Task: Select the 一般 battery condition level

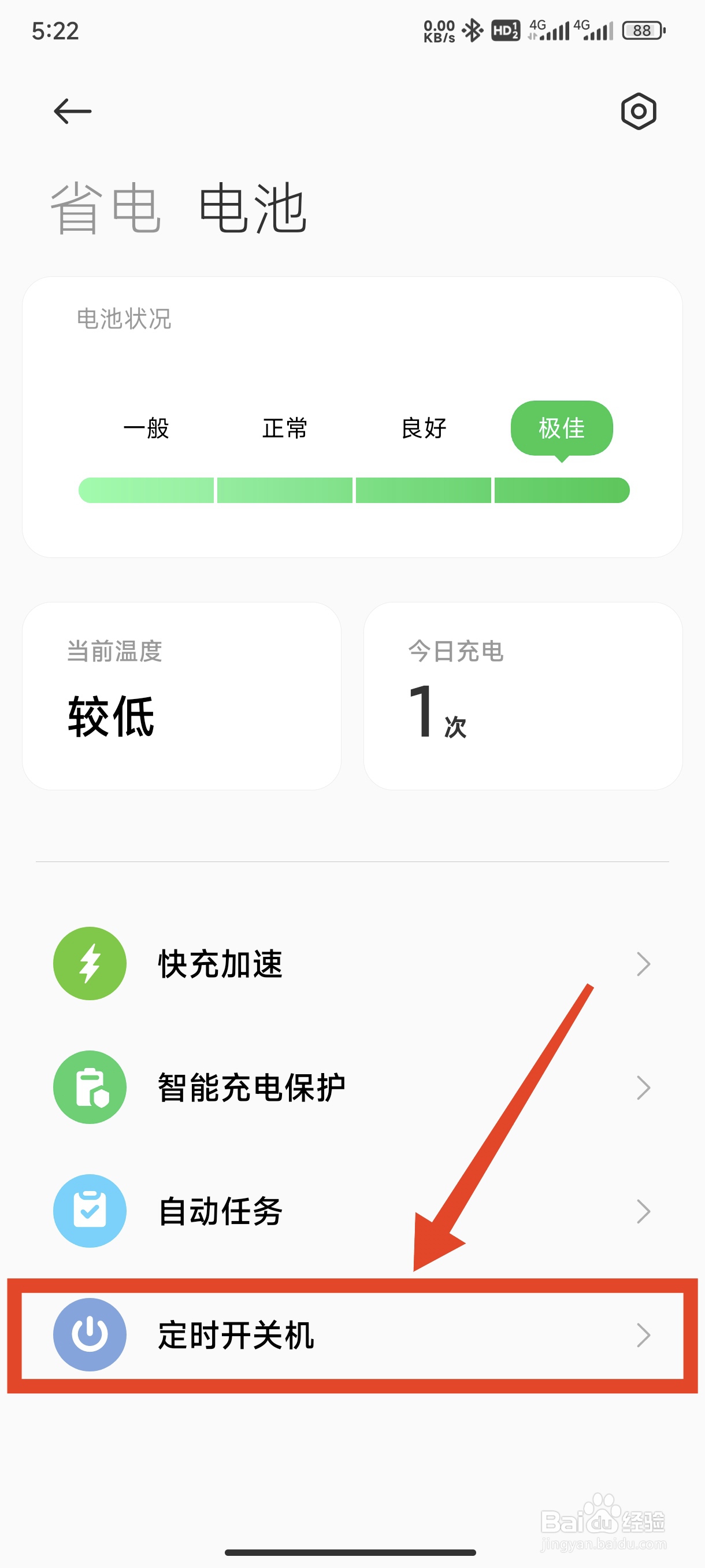Action: point(146,428)
